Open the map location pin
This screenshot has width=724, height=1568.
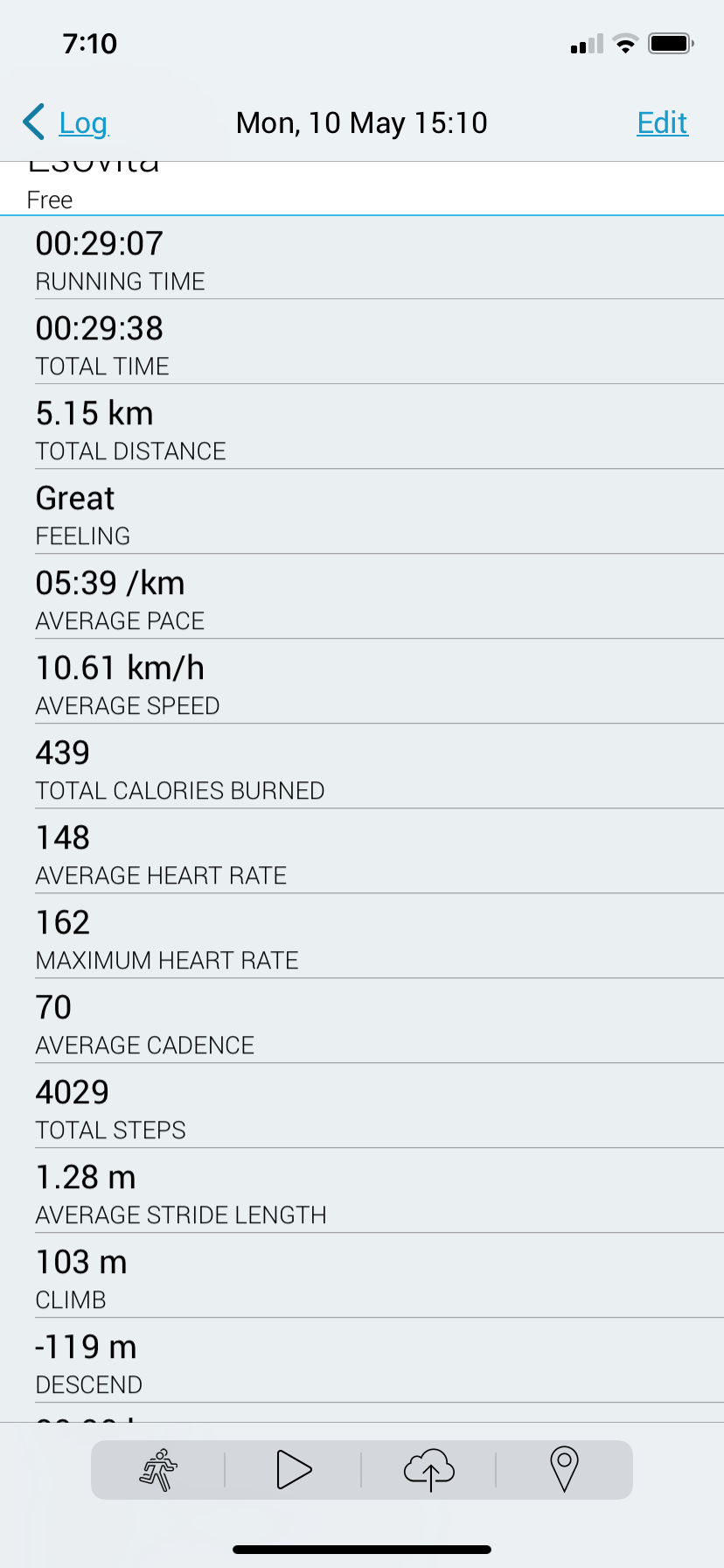pyautogui.click(x=565, y=1469)
